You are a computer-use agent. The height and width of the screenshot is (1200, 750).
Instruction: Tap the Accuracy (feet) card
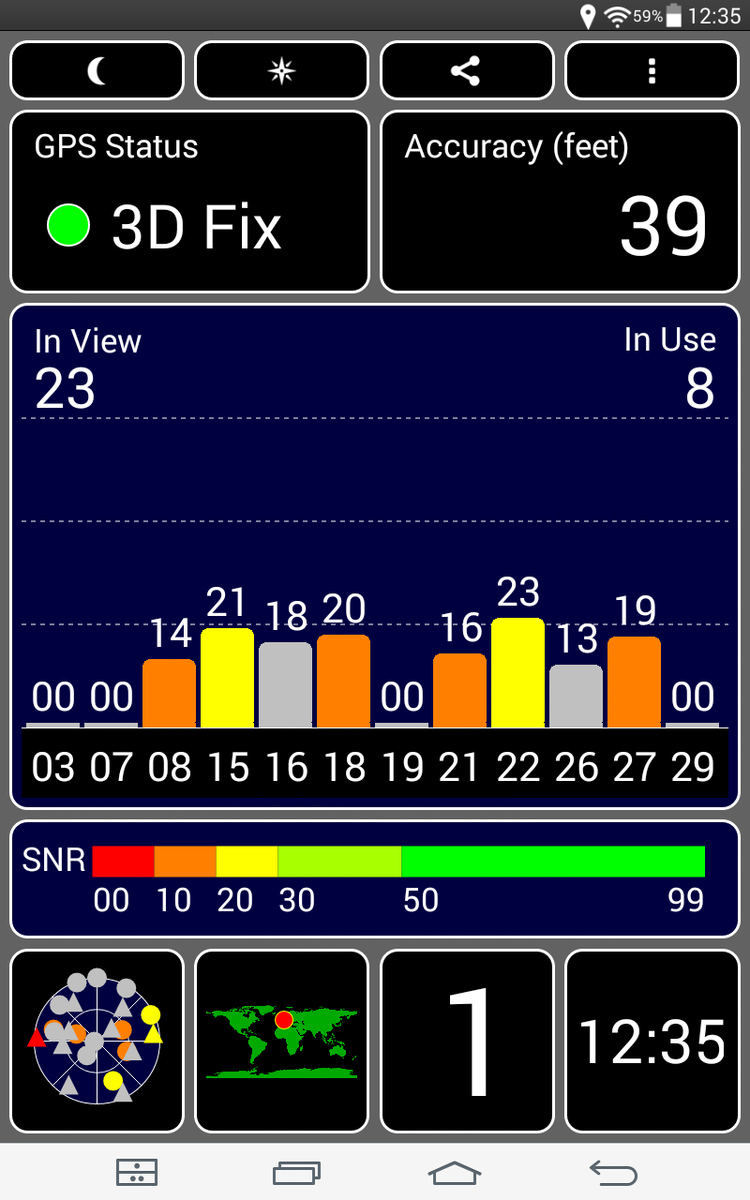(560, 201)
